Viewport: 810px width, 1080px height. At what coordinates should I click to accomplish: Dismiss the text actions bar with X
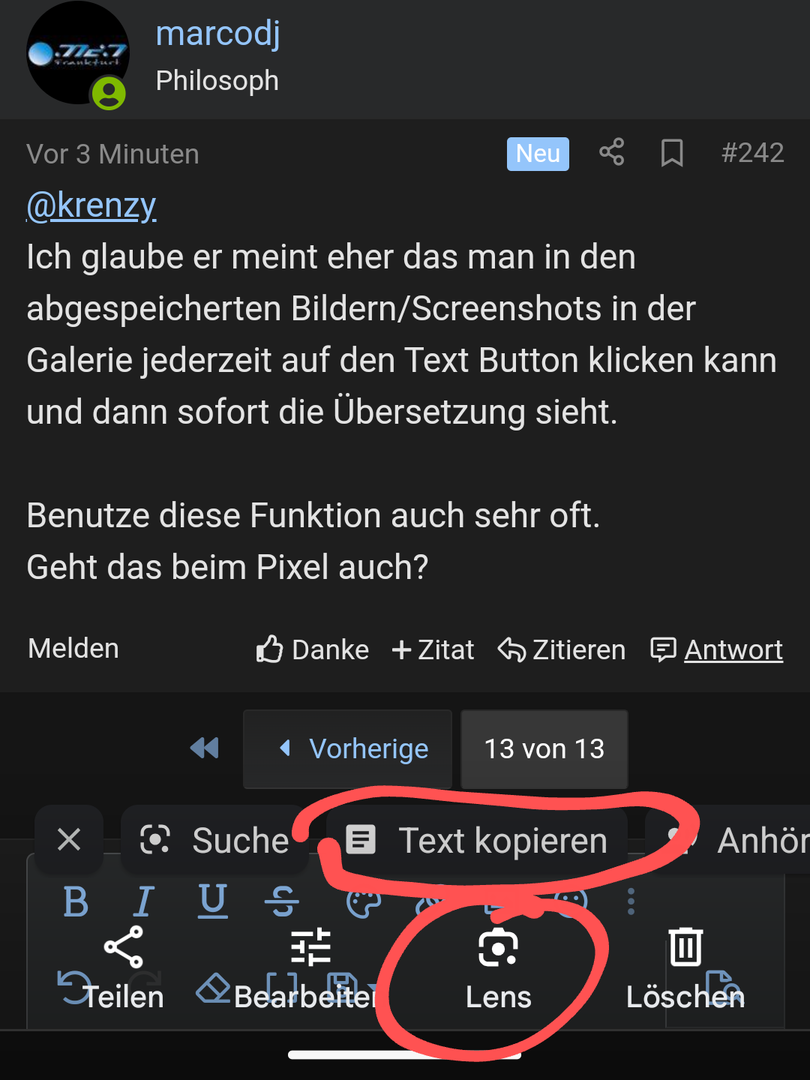click(68, 840)
